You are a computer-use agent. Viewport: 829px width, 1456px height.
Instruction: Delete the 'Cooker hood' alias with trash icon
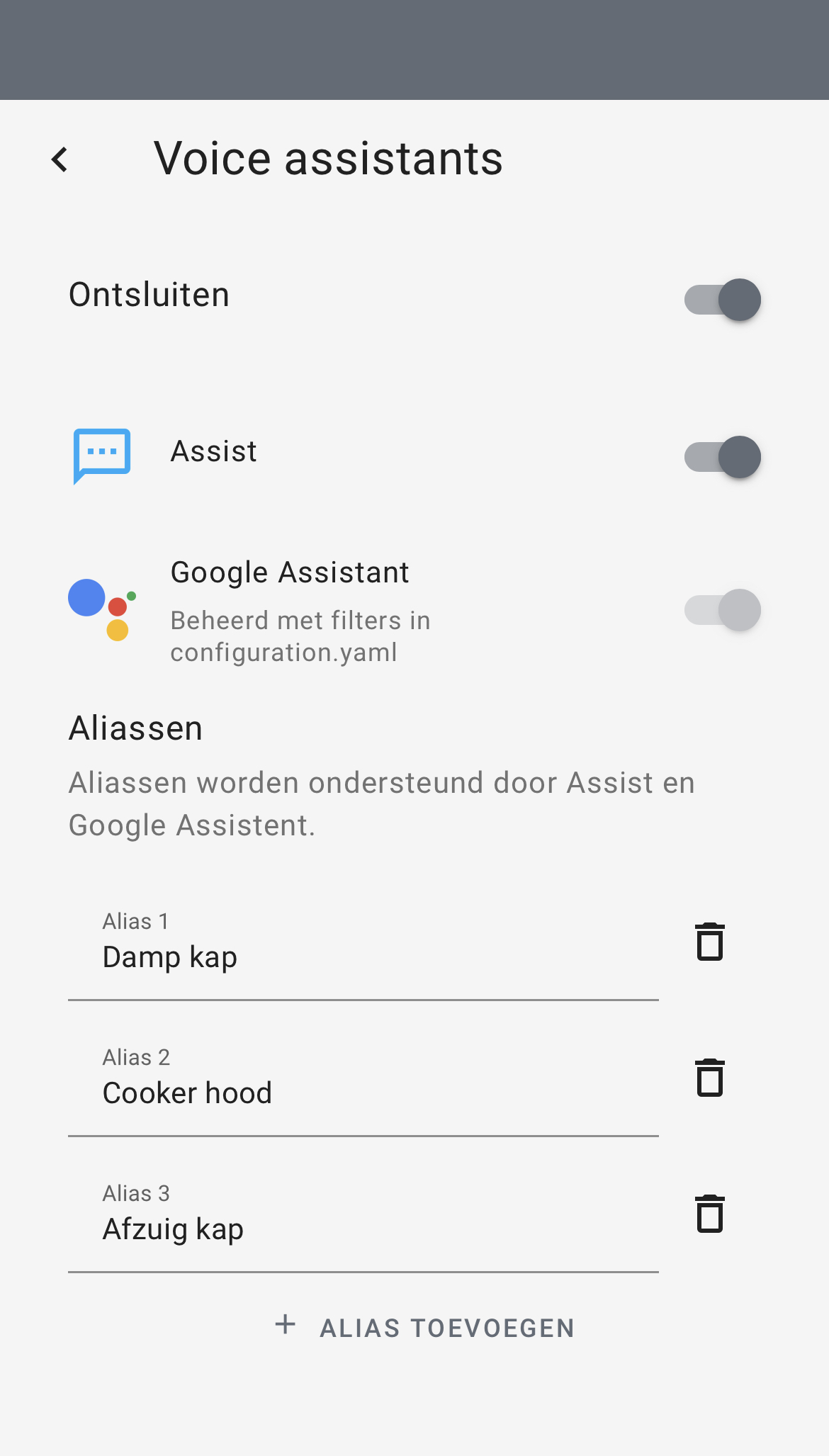709,1079
